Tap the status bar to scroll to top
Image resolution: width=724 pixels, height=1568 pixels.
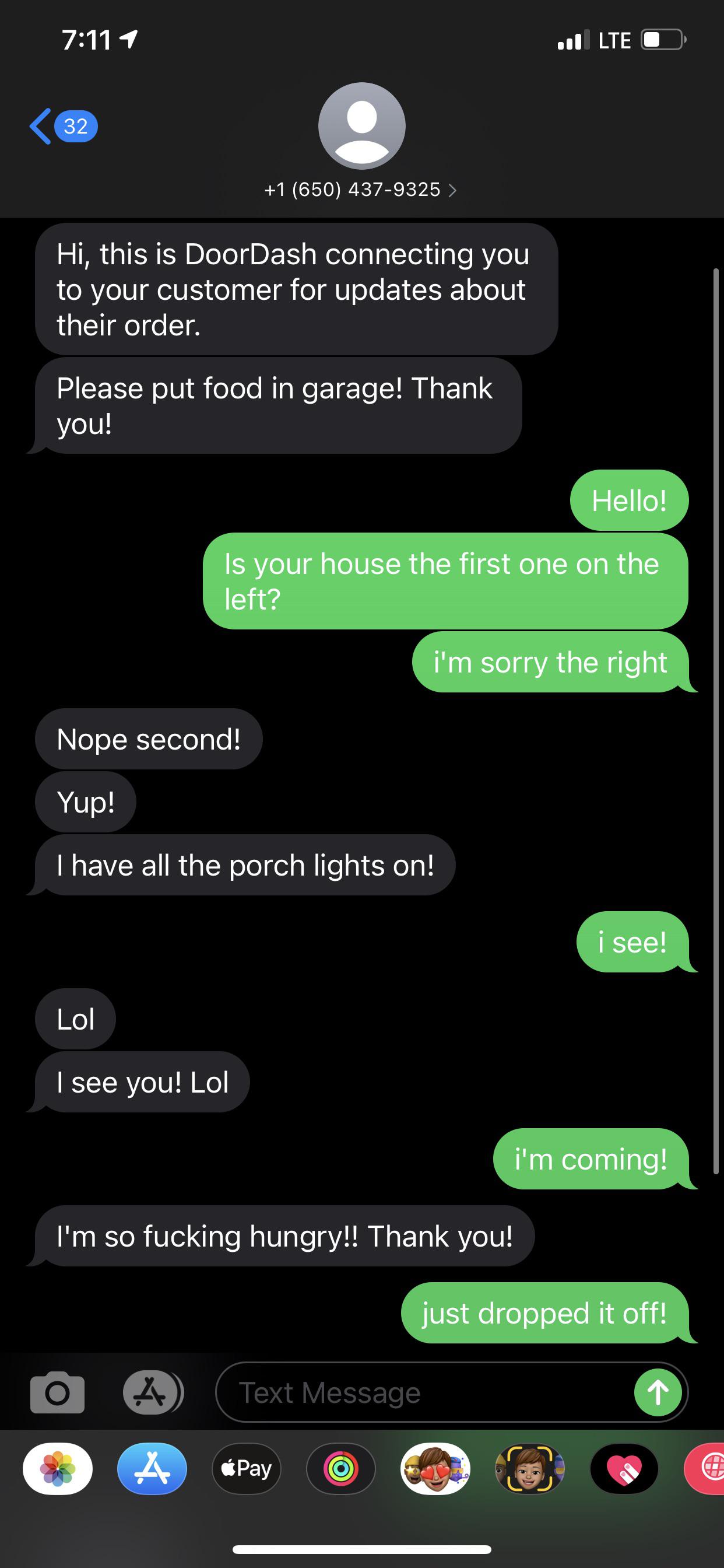click(362, 40)
